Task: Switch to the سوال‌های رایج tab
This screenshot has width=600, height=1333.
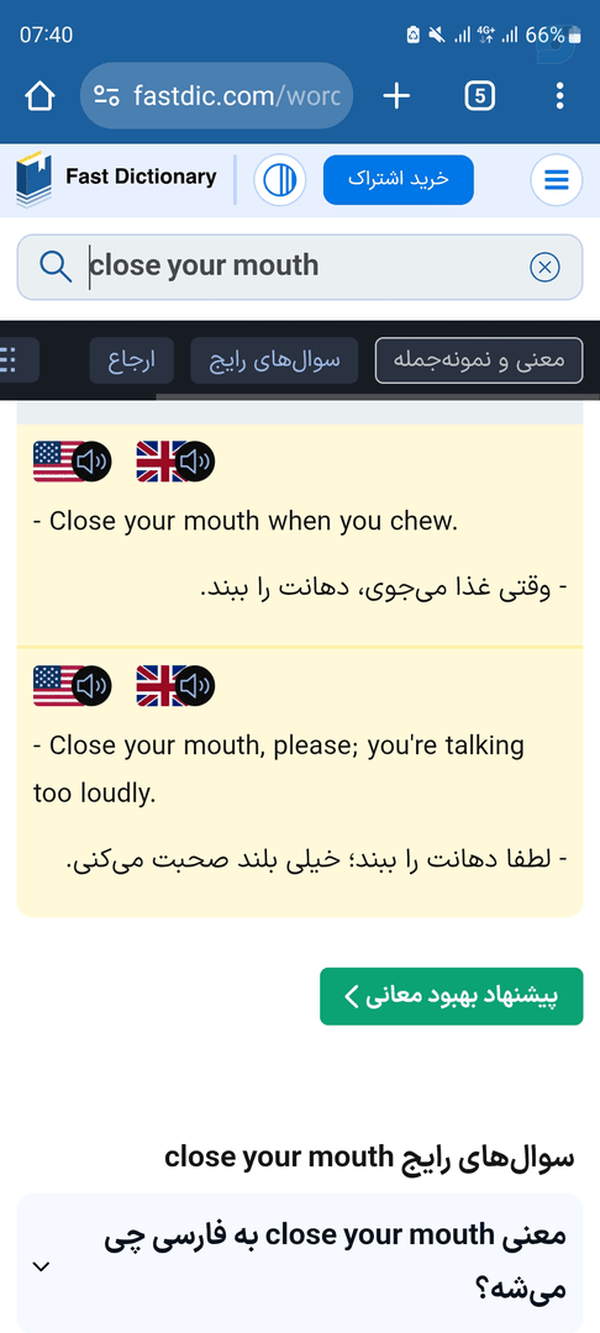Action: point(274,361)
